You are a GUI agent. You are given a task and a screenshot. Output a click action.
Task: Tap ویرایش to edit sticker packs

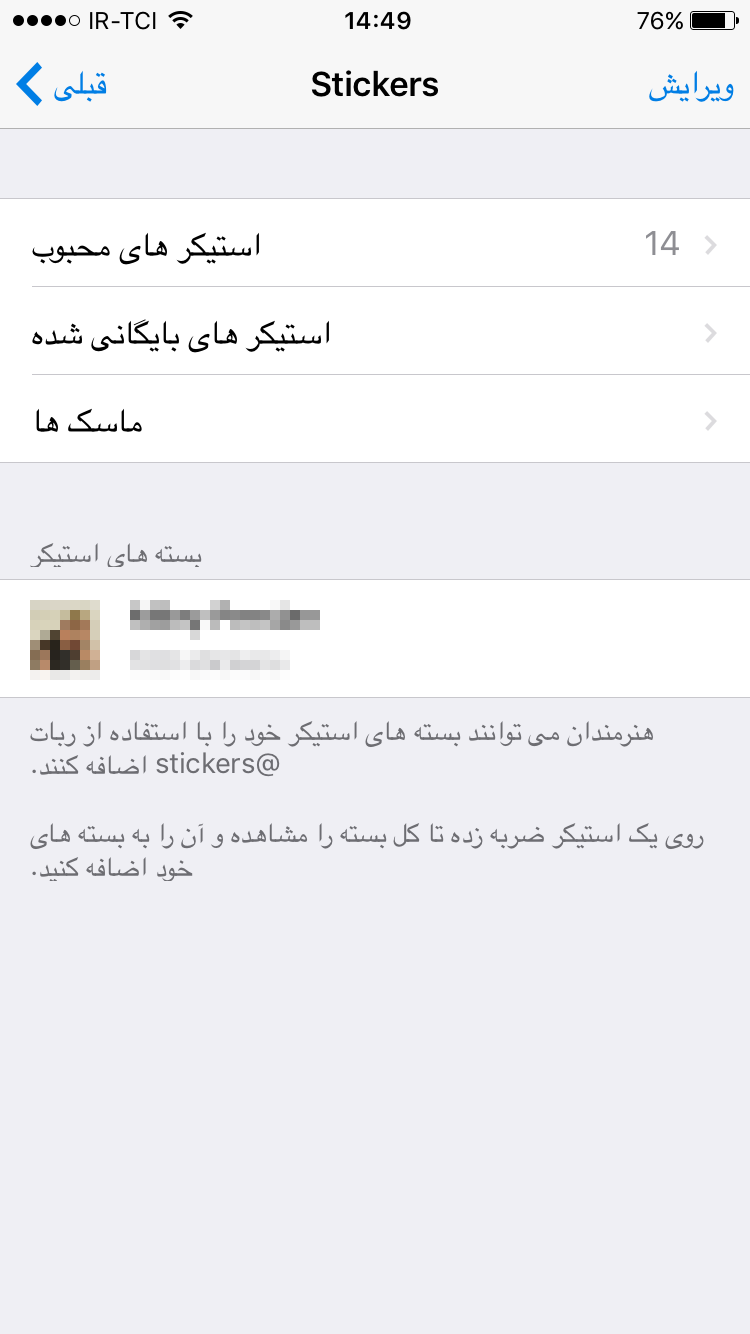coord(691,86)
